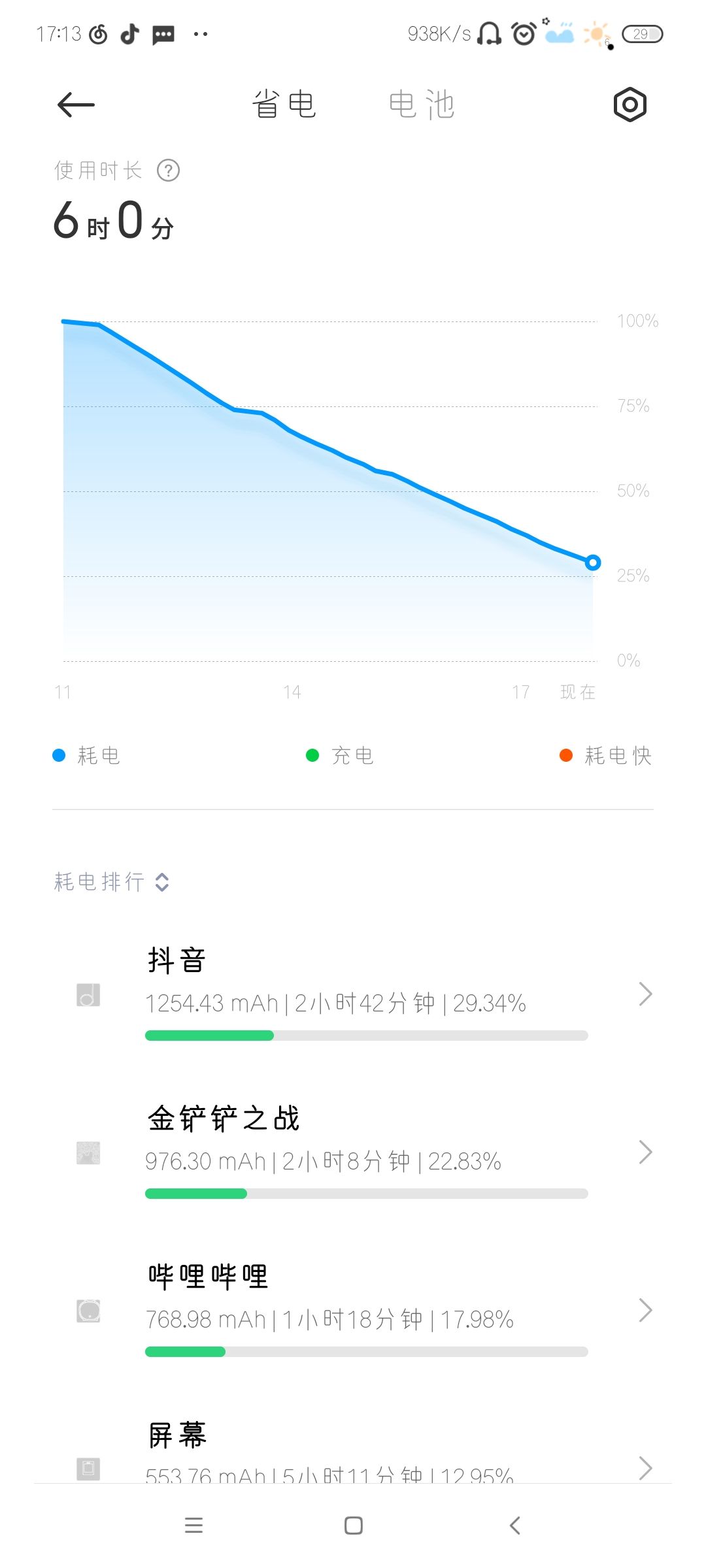Tap the current point on battery chart
Viewport: 706px width, 1568px height.
pyautogui.click(x=593, y=563)
